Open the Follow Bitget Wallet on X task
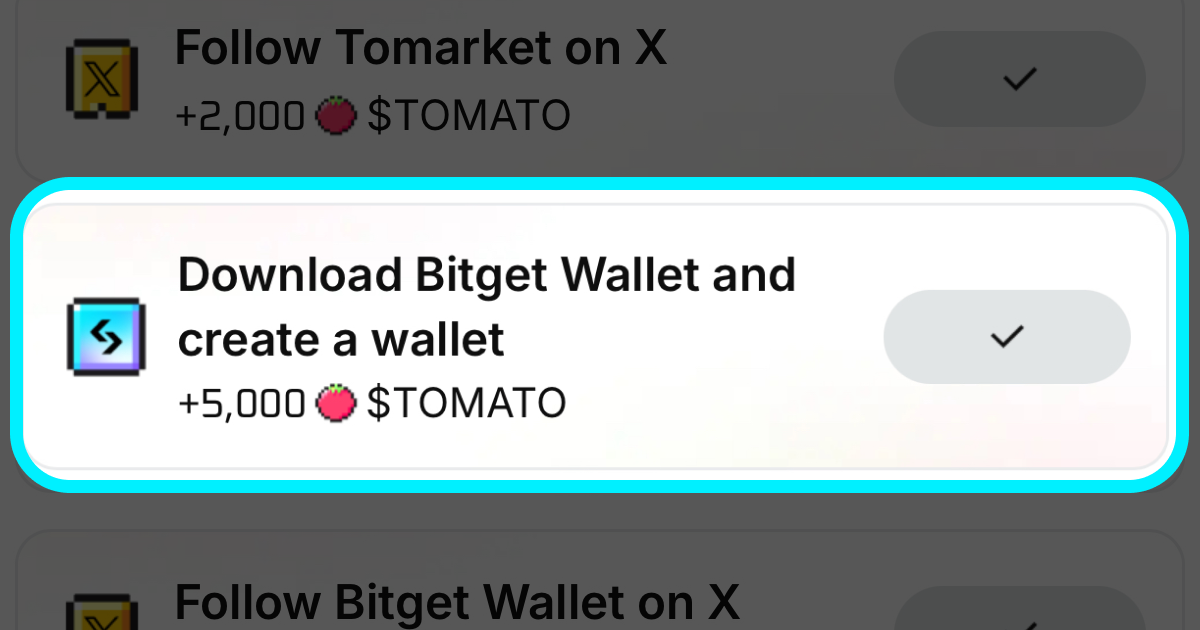1200x630 pixels. pos(456,602)
